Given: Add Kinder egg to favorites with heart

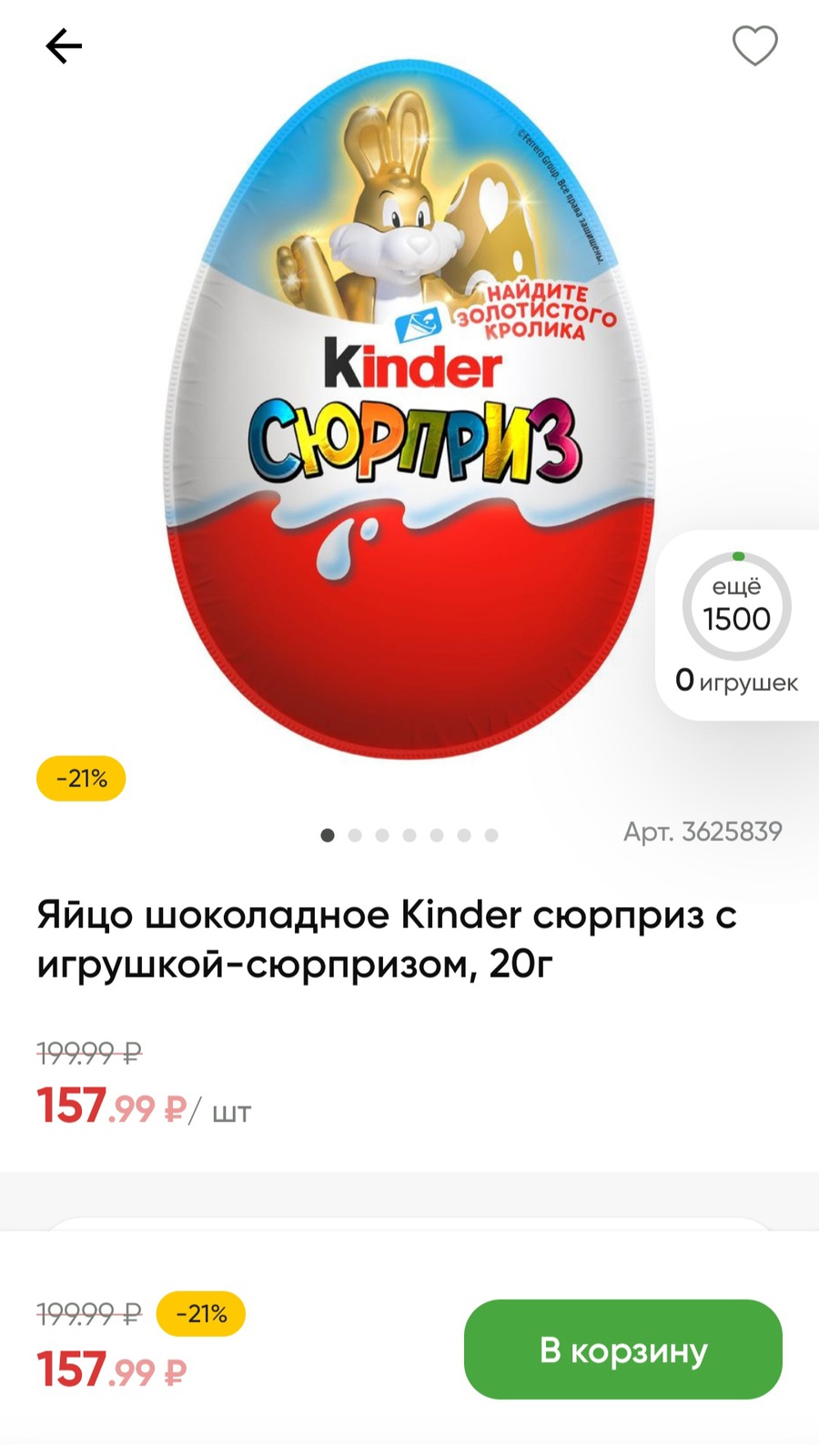Looking at the screenshot, I should tap(754, 46).
